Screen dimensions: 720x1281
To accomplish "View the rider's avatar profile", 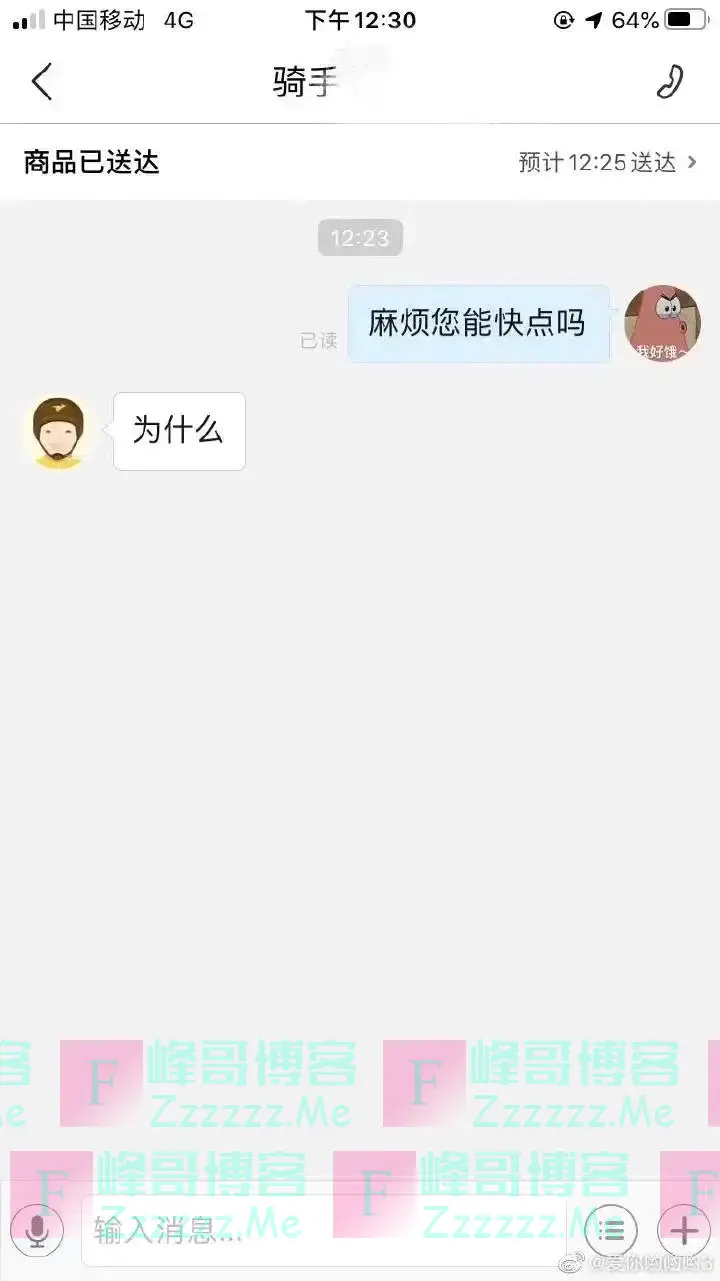I will coord(59,432).
